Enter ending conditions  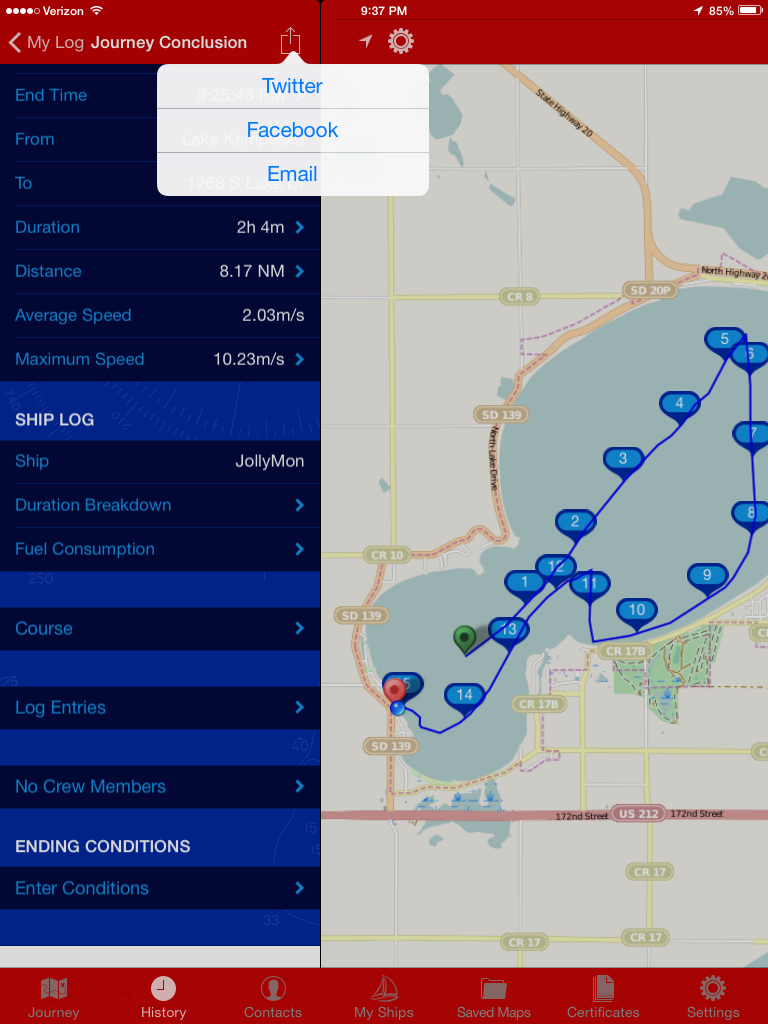[160, 888]
